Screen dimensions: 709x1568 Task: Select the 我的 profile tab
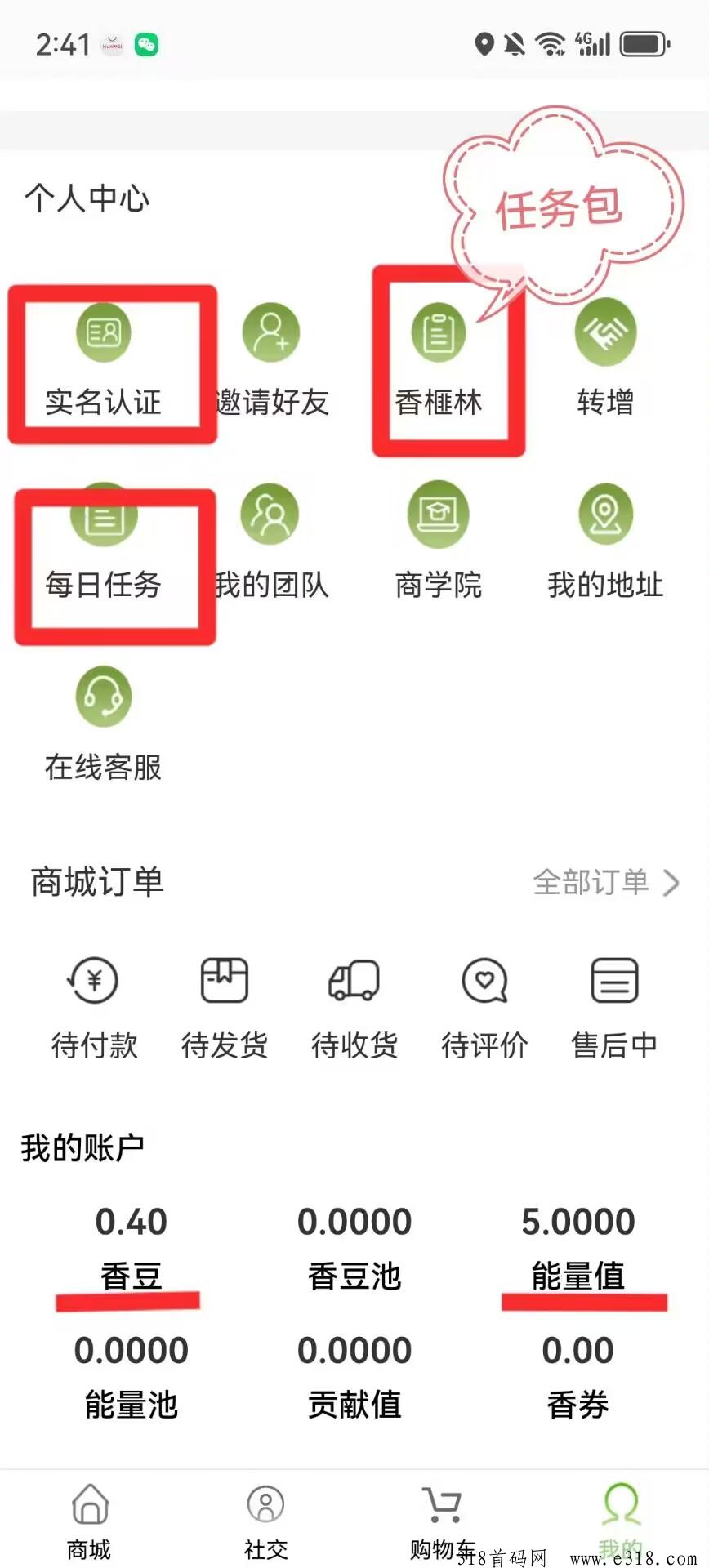(621, 1521)
